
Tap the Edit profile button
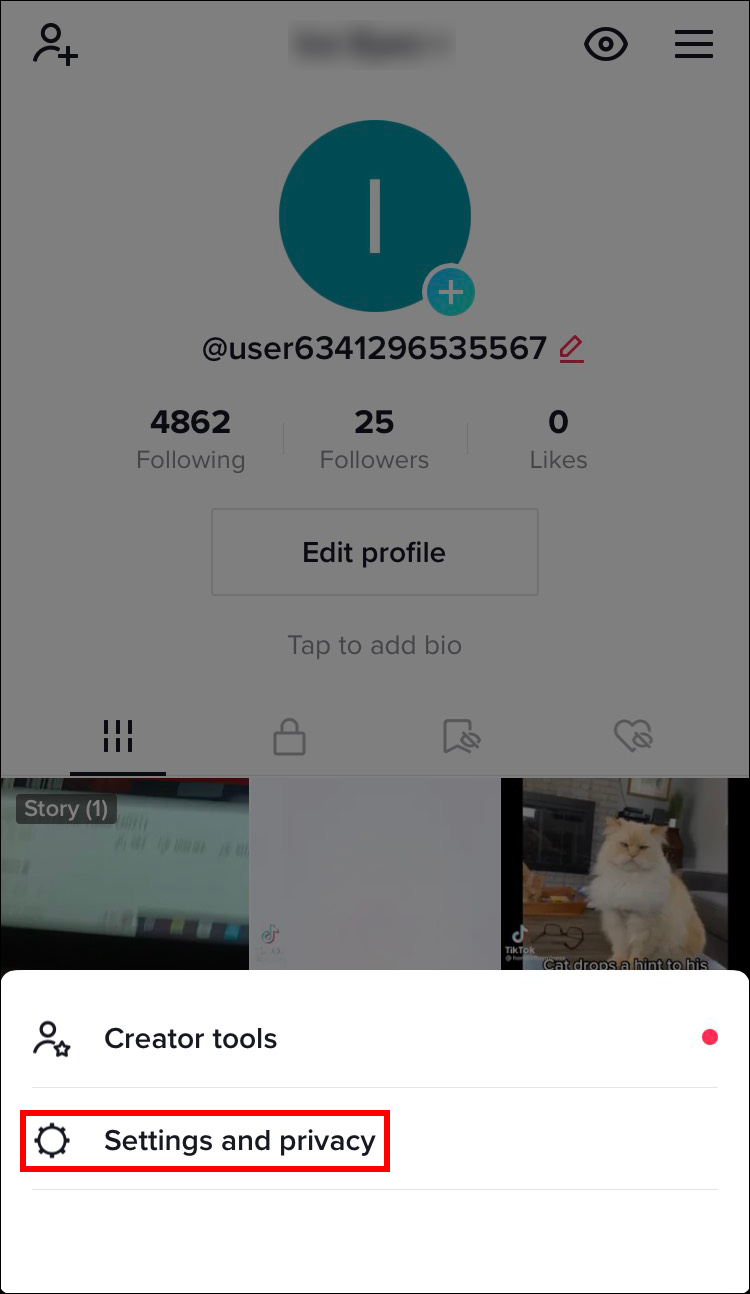(x=374, y=552)
